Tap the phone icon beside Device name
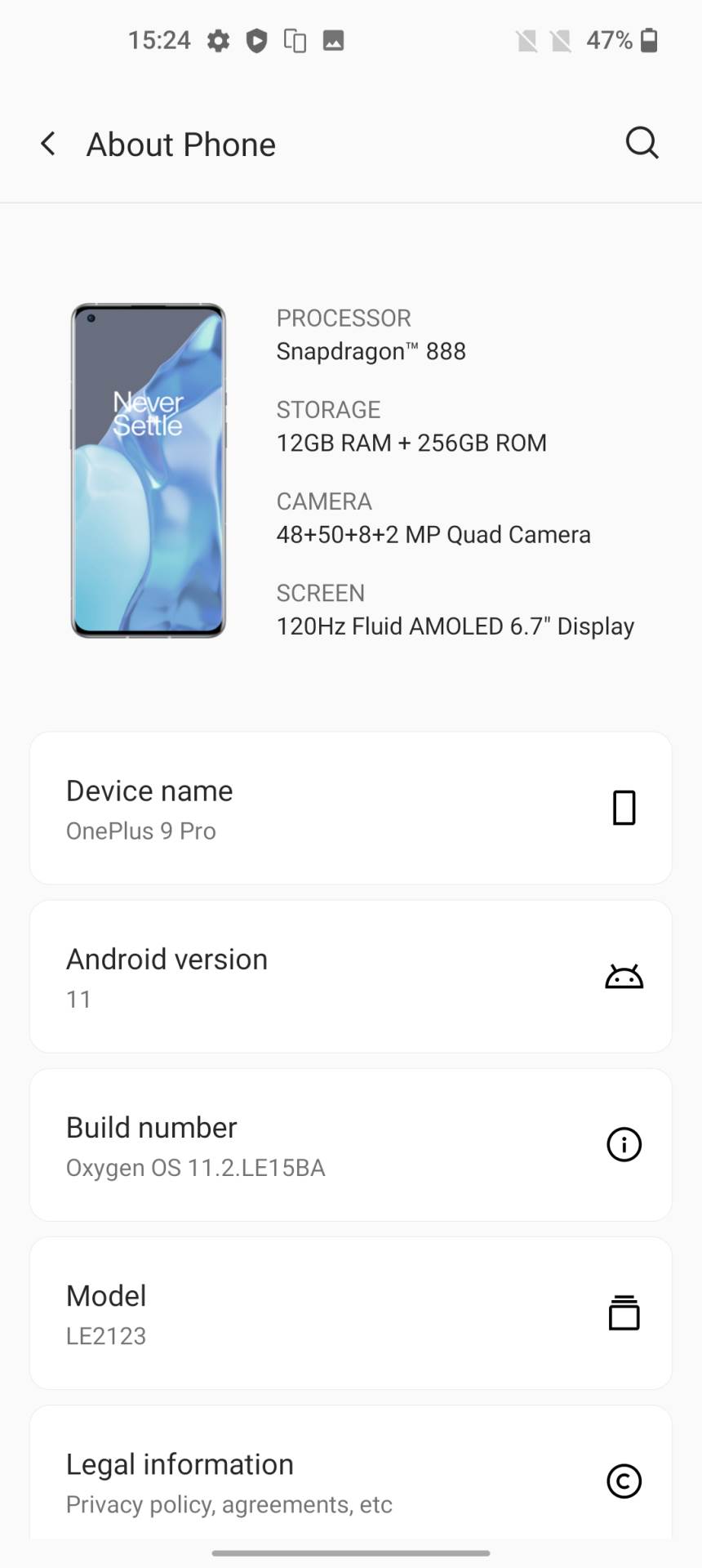Image resolution: width=702 pixels, height=1568 pixels. (x=624, y=807)
